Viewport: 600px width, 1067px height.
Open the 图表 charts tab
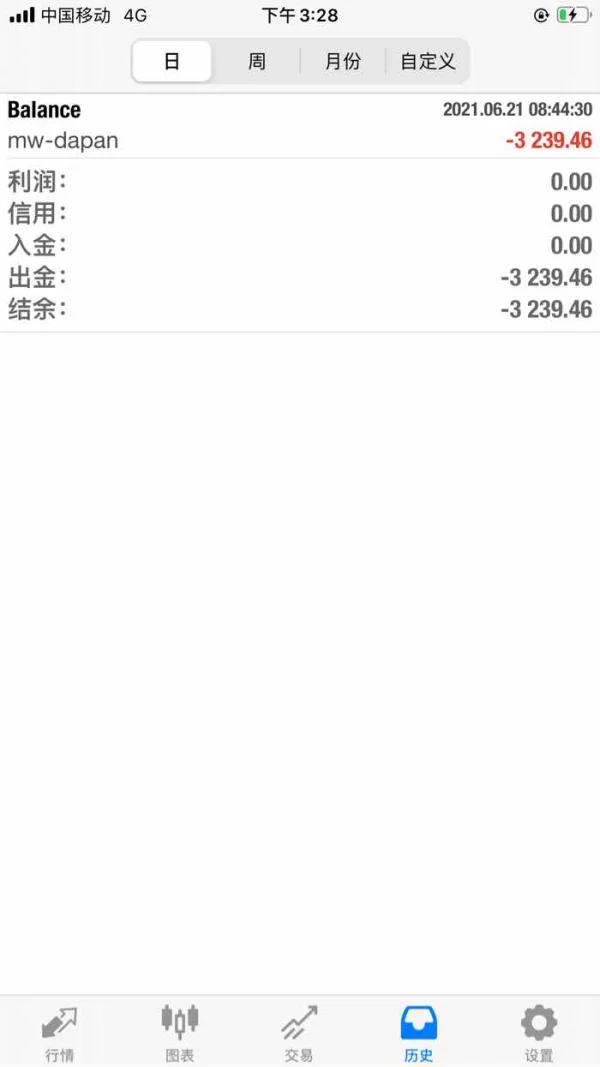[x=179, y=1032]
